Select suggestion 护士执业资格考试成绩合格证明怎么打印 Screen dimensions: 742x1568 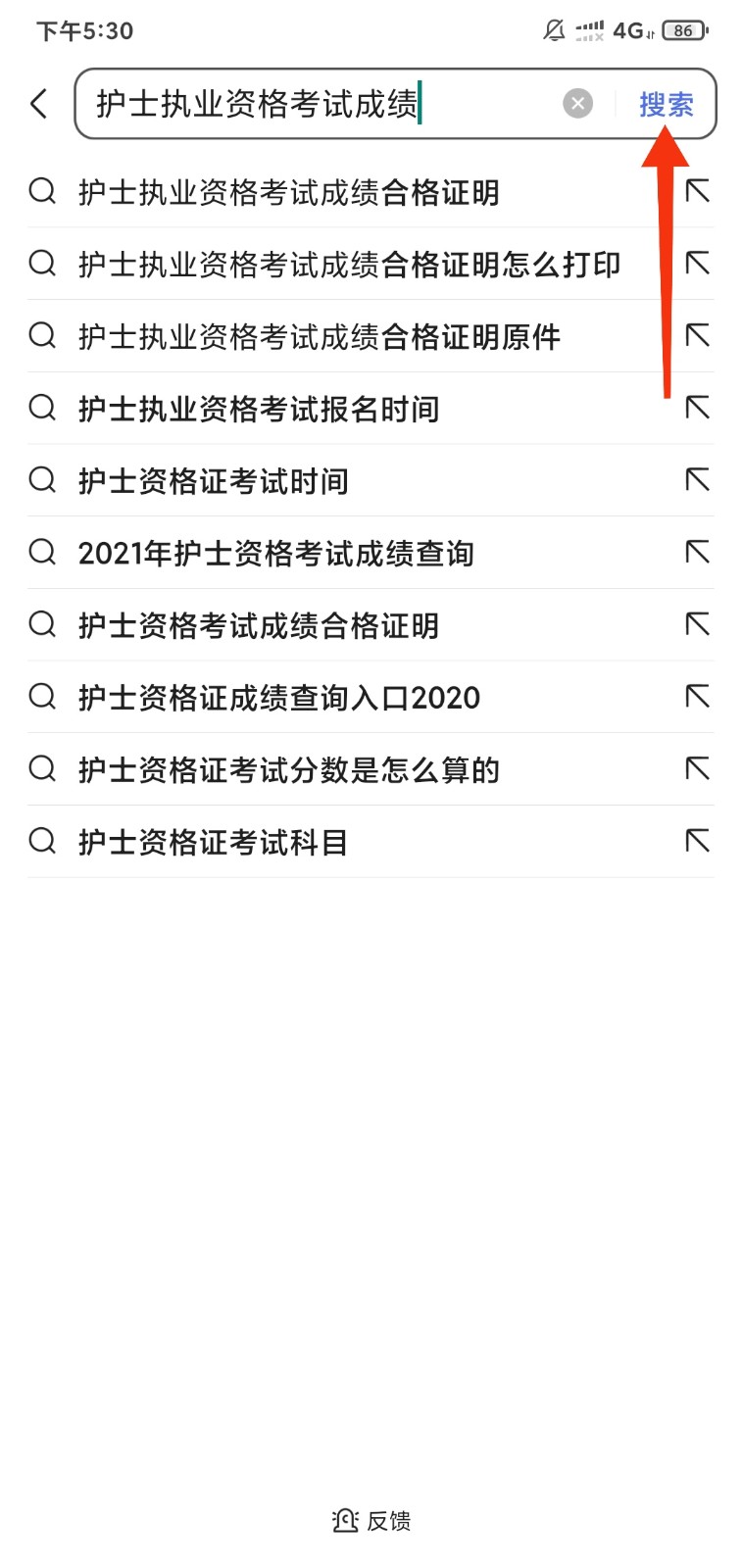(x=348, y=265)
